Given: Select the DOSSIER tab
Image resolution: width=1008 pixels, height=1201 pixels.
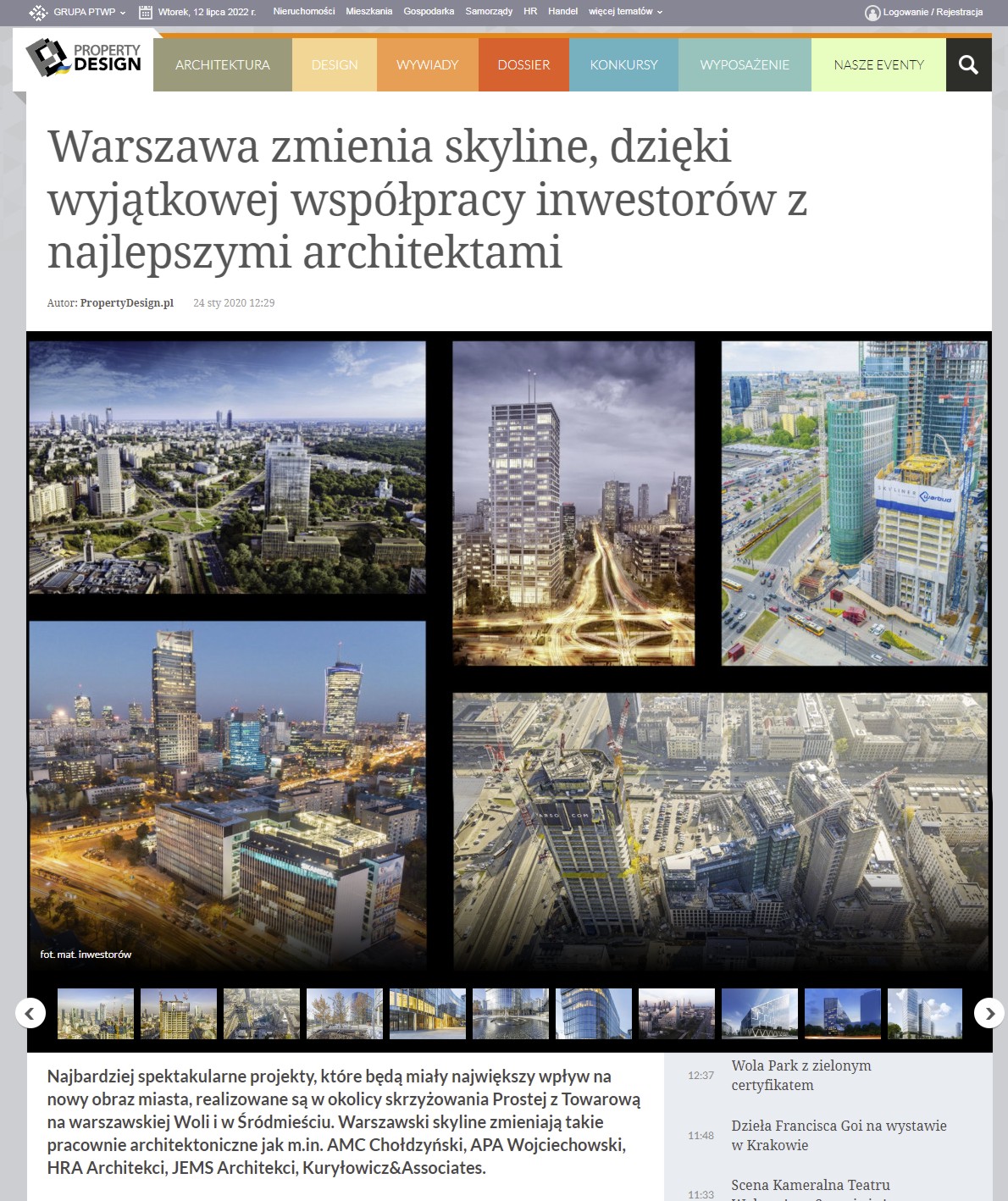Looking at the screenshot, I should [x=523, y=65].
